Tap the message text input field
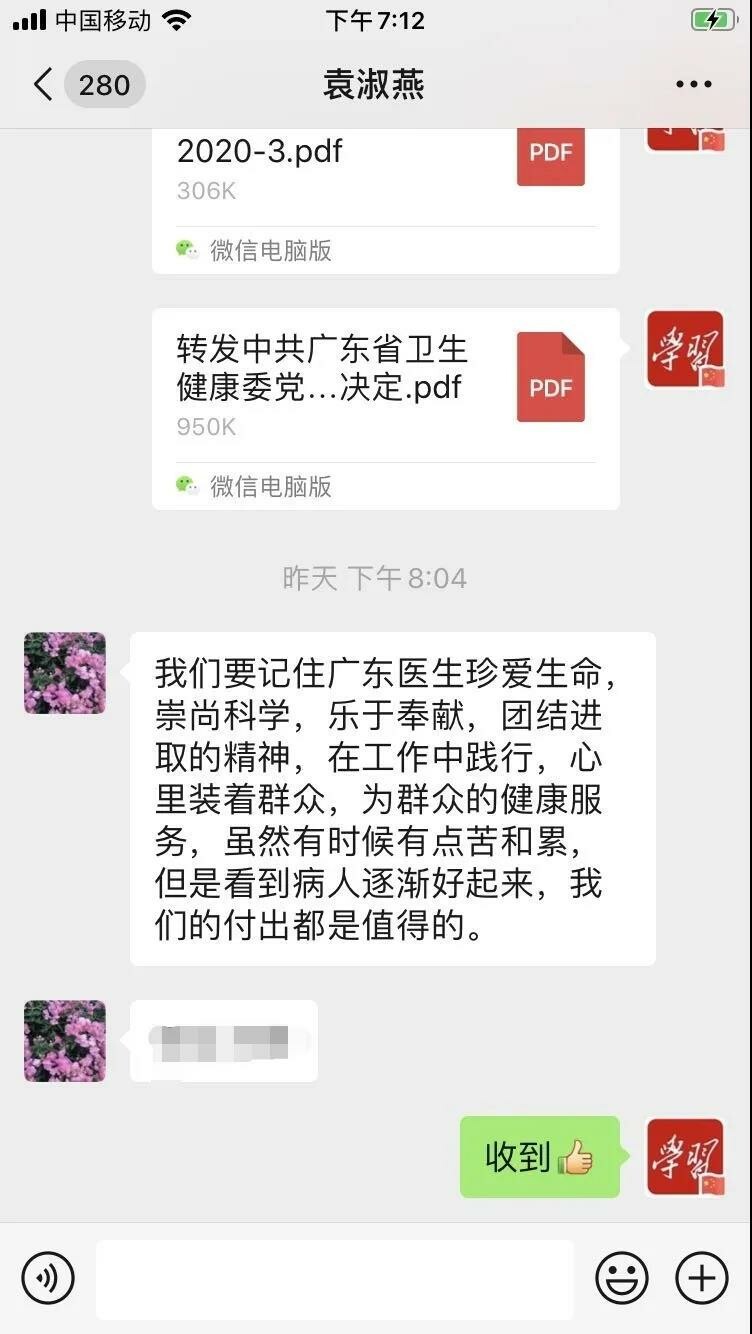Screen dimensions: 752x1334 point(335,1279)
